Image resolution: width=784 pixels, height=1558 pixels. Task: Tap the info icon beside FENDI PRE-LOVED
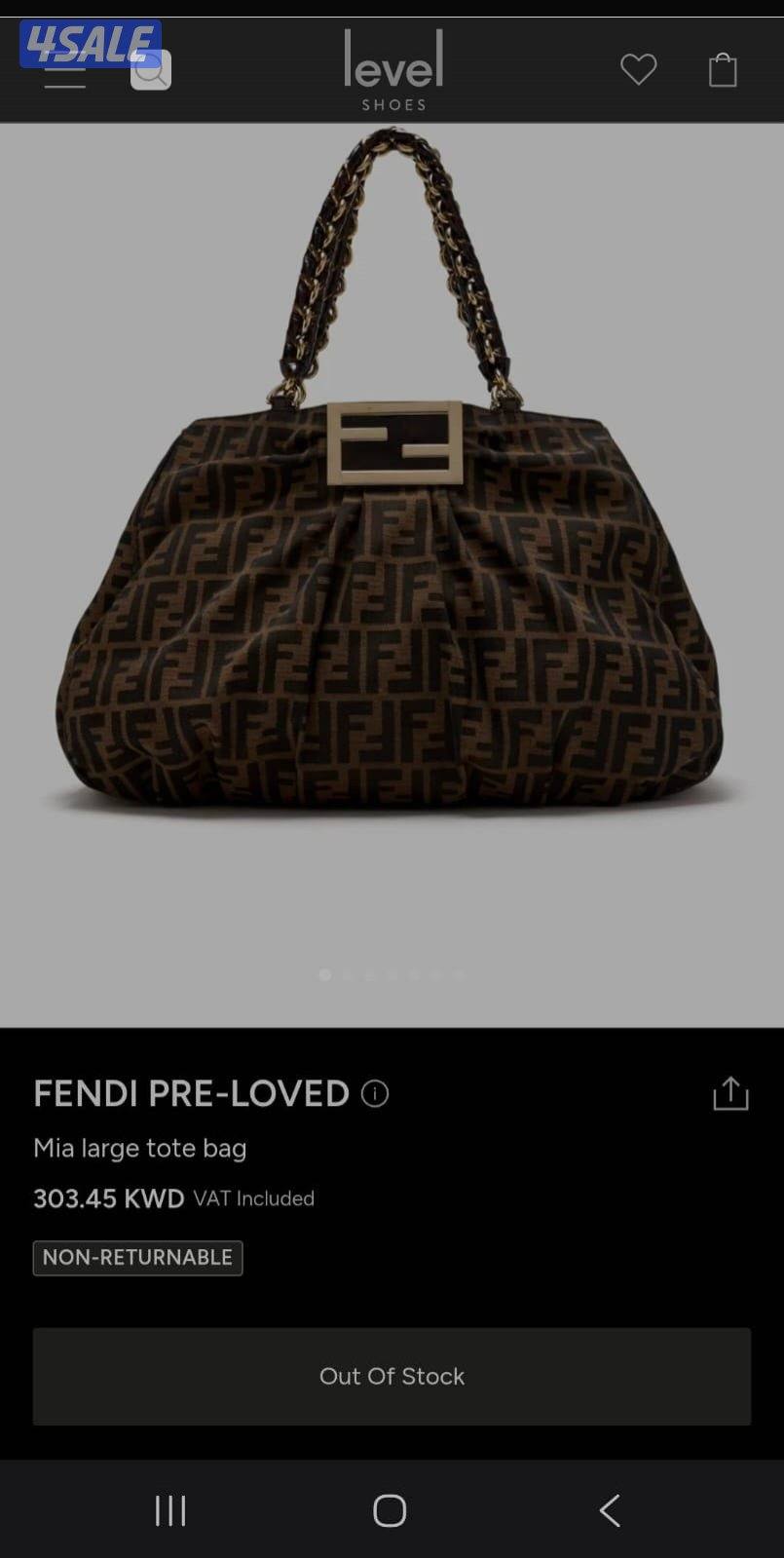(375, 1094)
